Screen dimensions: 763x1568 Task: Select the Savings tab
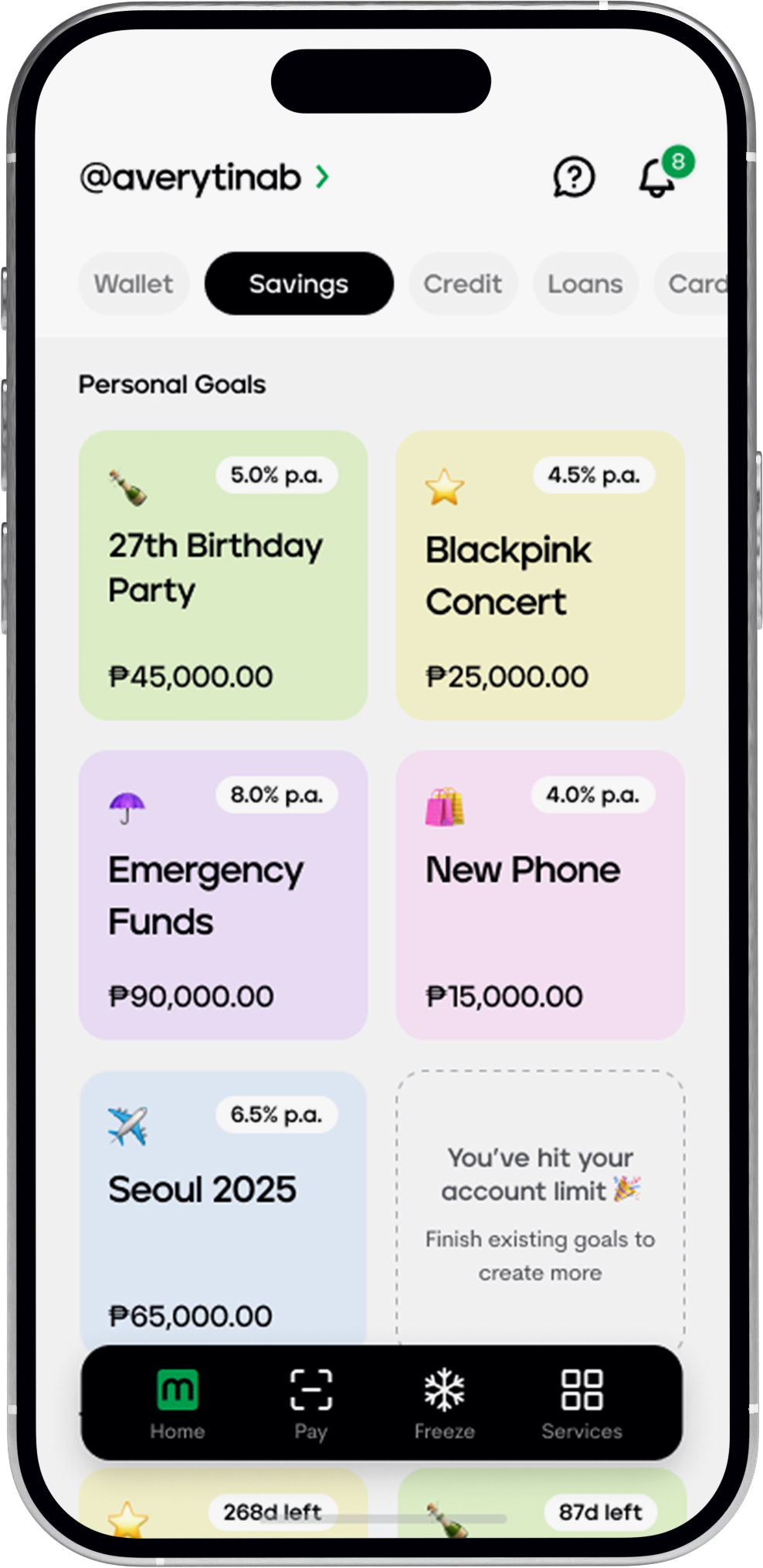(x=299, y=284)
